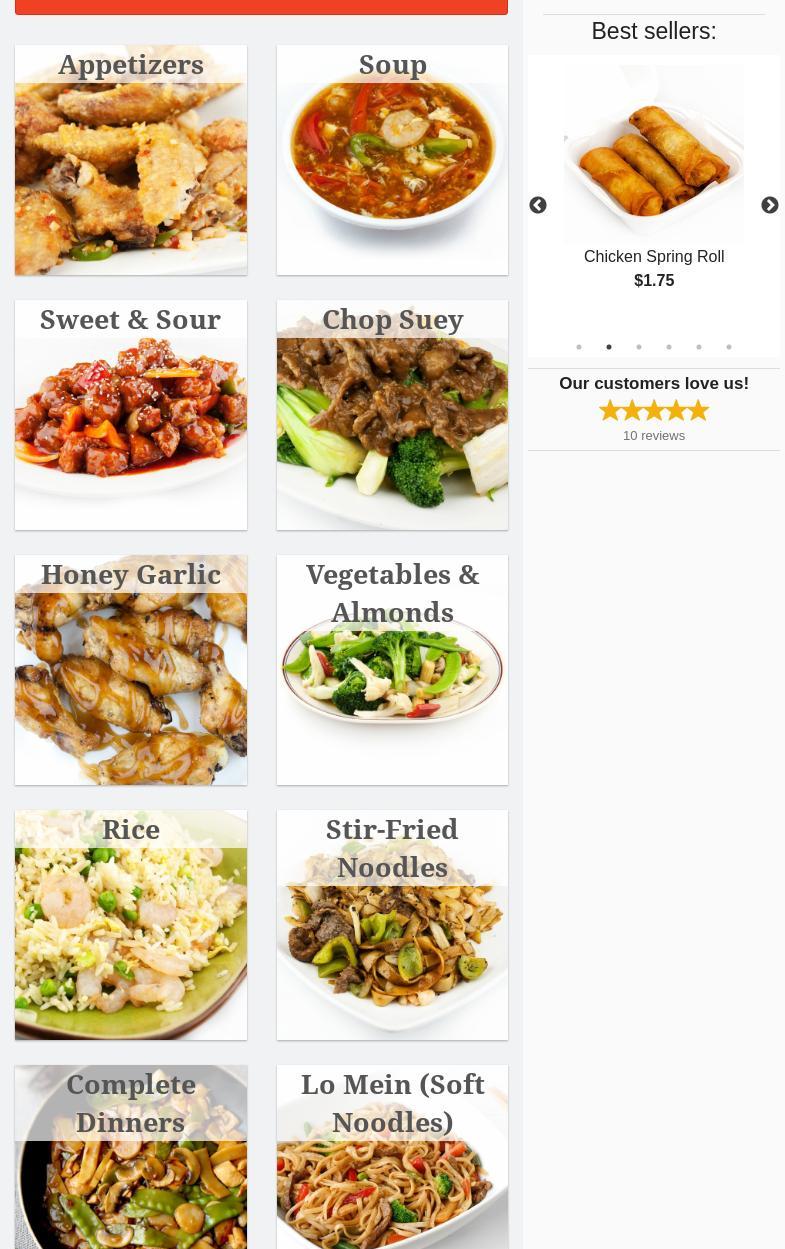This screenshot has width=785, height=1249.
Task: Browse the Chop Suey menu
Action: [x=392, y=415]
